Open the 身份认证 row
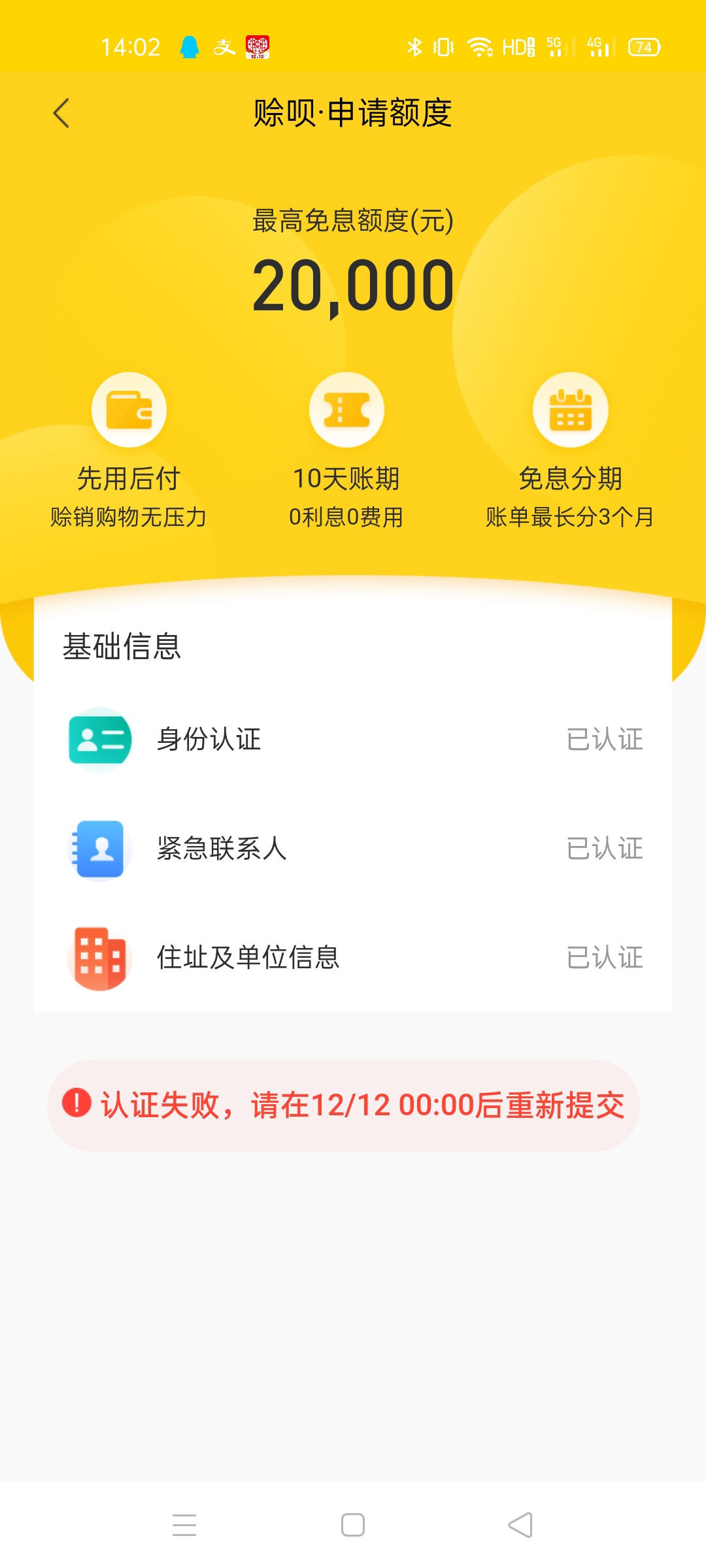 coord(353,740)
